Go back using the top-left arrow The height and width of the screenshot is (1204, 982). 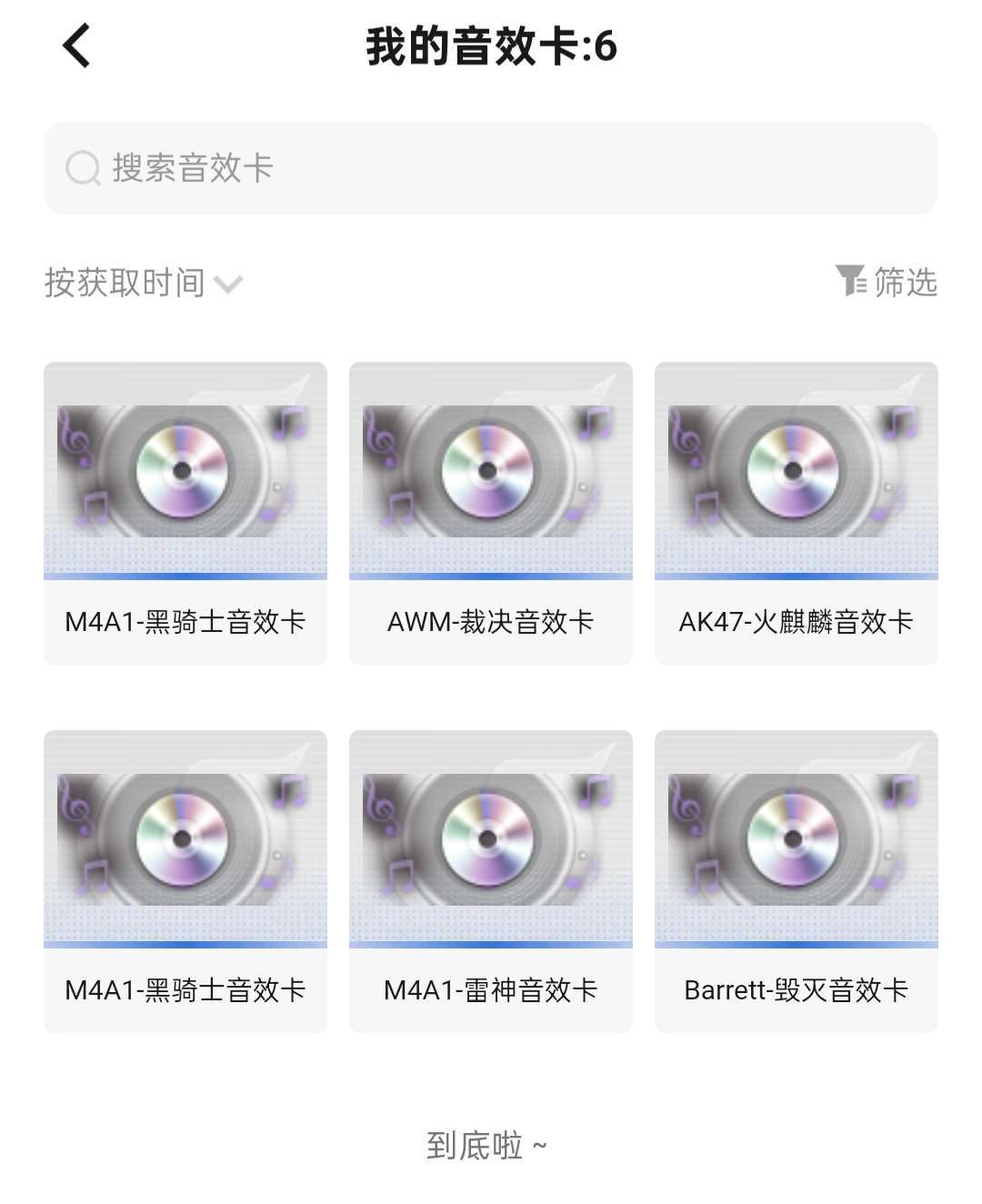[77, 45]
